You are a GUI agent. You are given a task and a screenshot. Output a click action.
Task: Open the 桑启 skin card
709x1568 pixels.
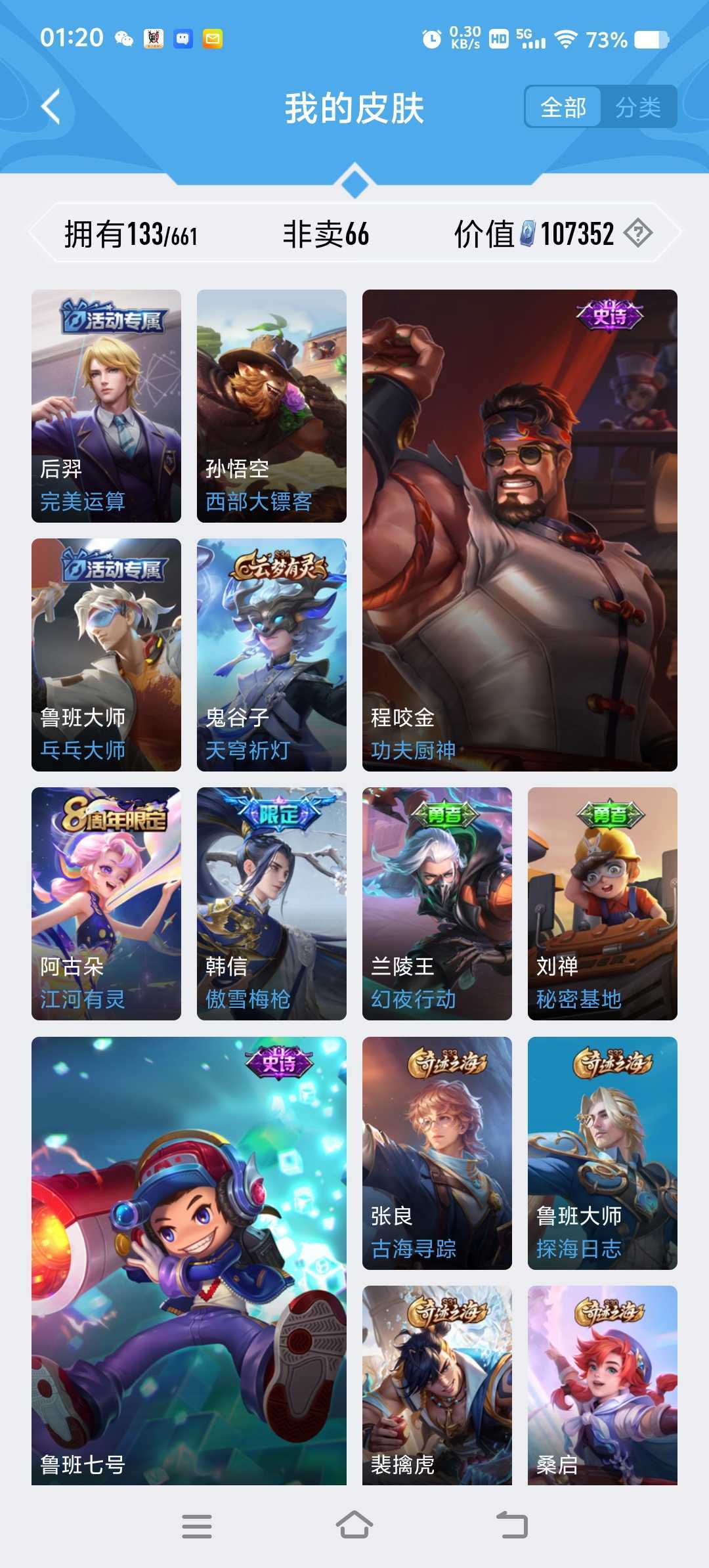point(603,1385)
